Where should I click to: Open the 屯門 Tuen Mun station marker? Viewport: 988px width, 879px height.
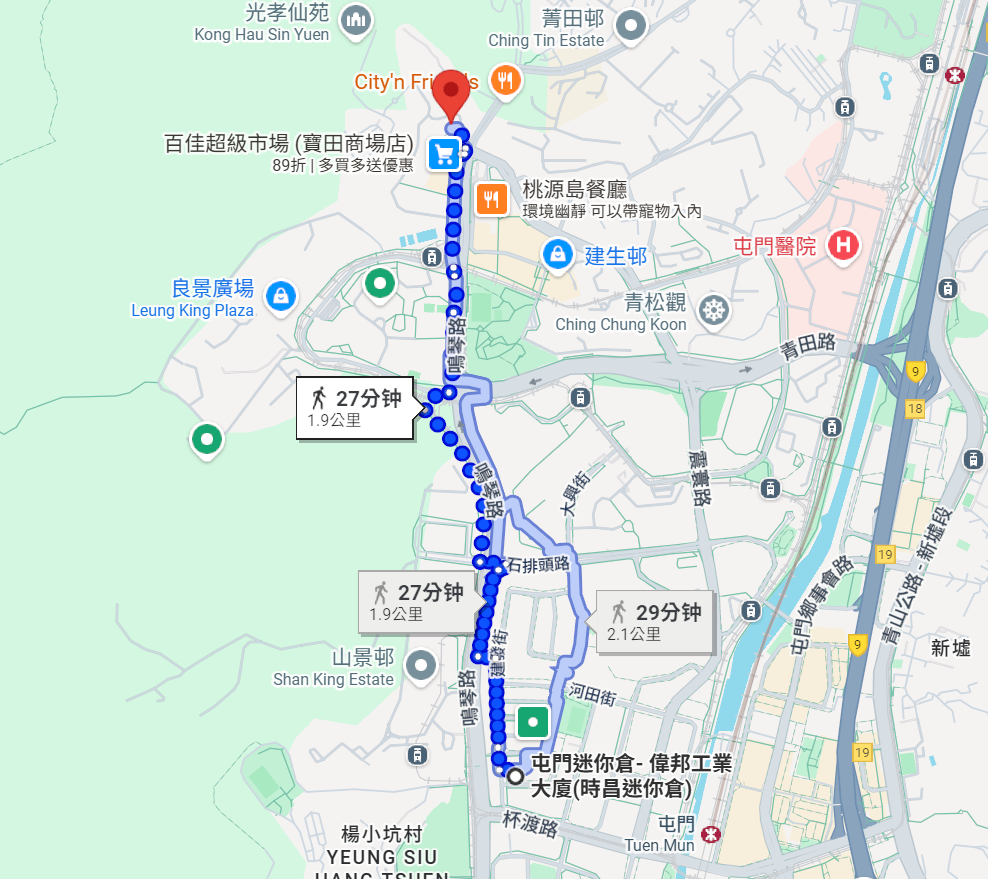pos(712,833)
